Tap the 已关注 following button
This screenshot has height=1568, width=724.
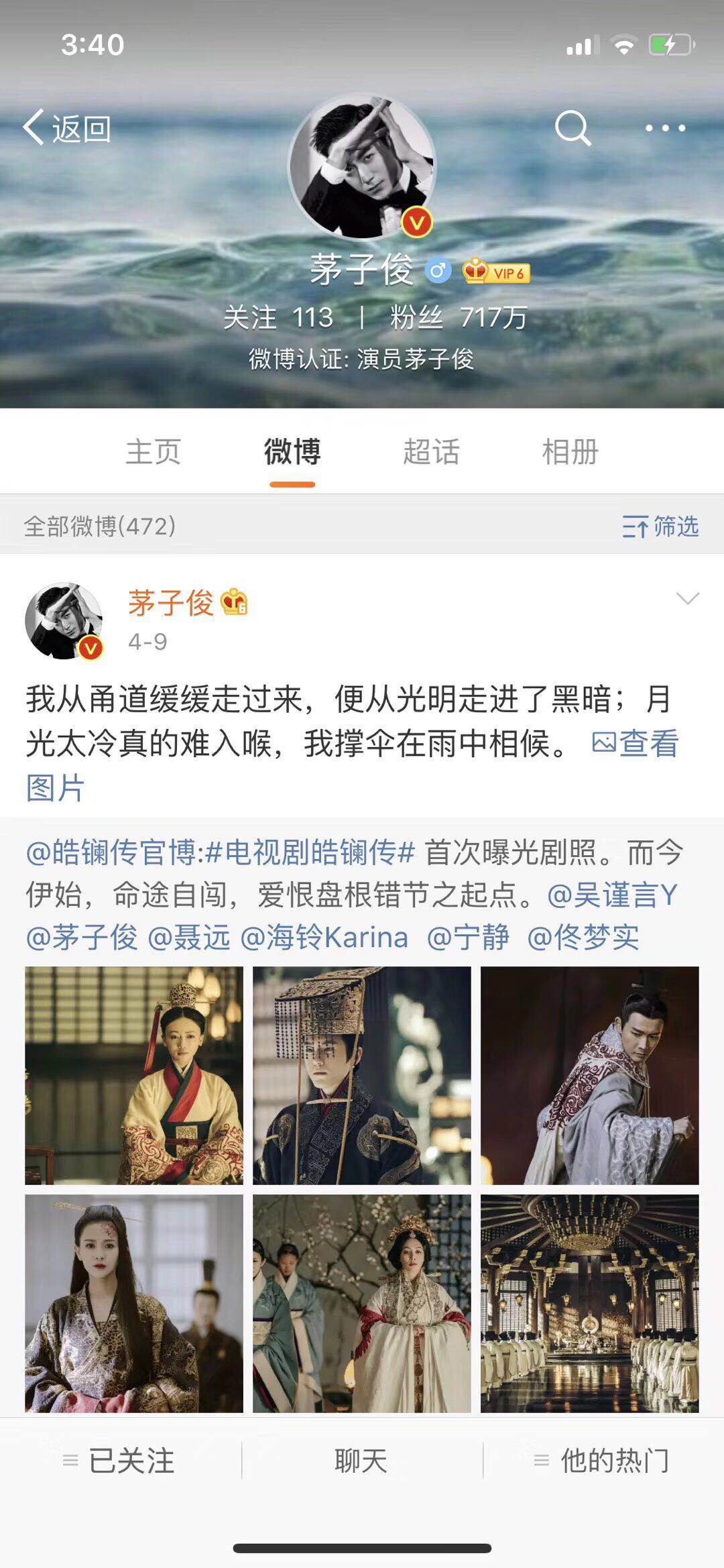tap(121, 1460)
